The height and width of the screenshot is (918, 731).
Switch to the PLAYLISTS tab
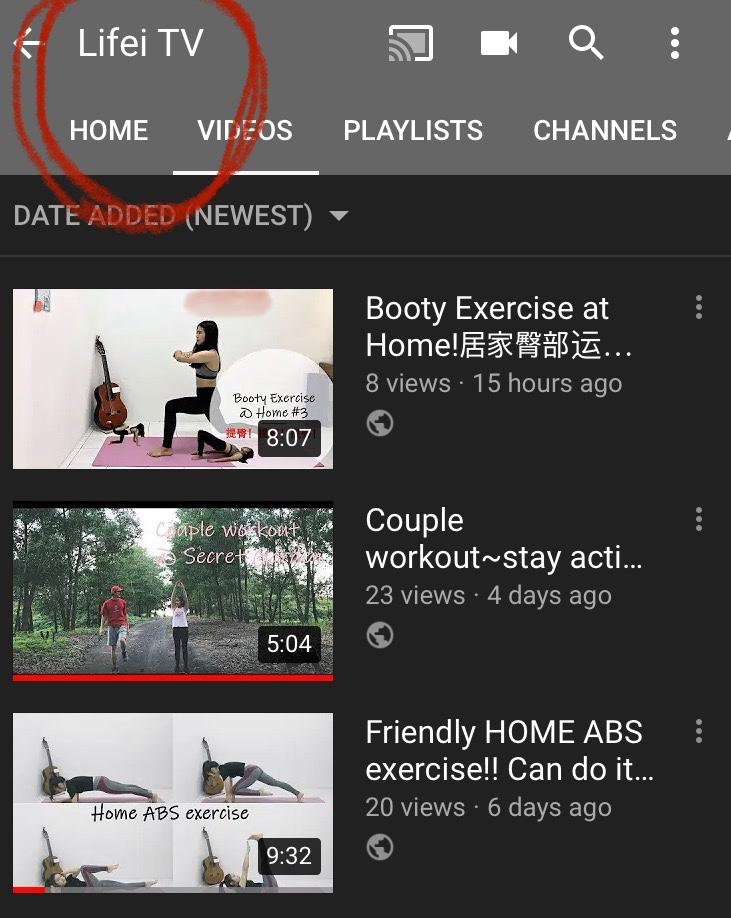pyautogui.click(x=413, y=131)
